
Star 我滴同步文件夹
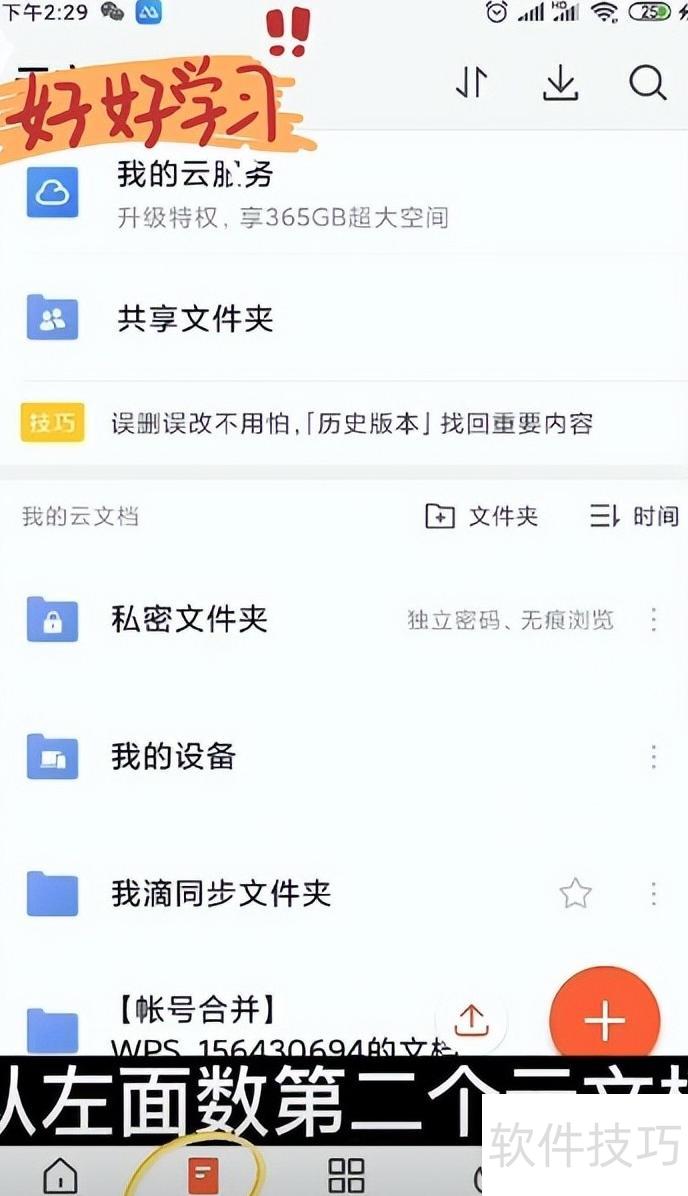click(x=575, y=893)
